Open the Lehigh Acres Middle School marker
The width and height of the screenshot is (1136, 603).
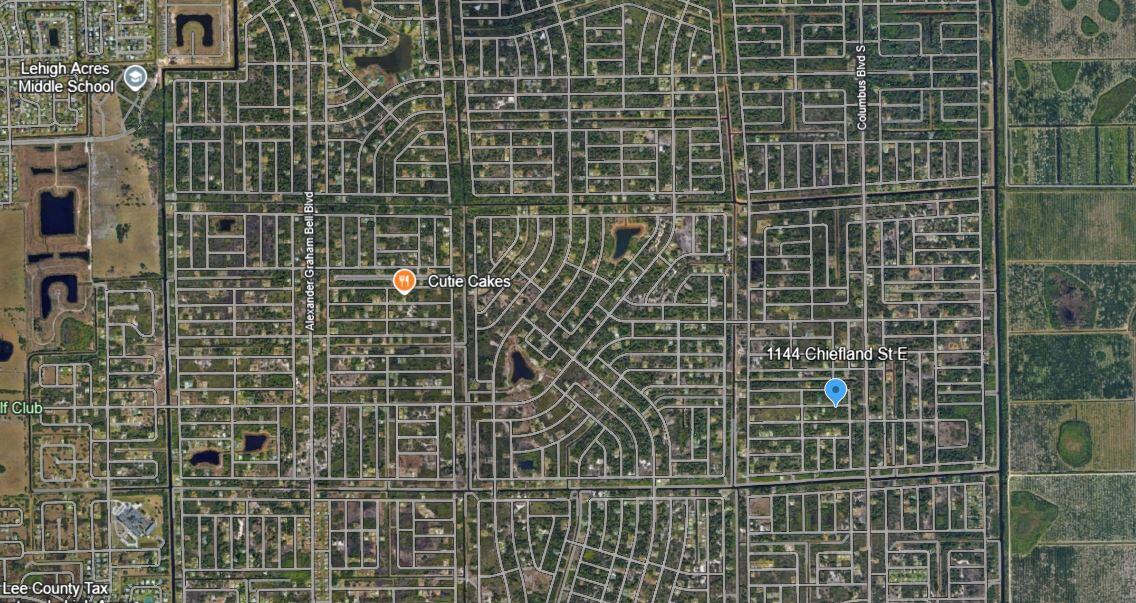coord(136,77)
